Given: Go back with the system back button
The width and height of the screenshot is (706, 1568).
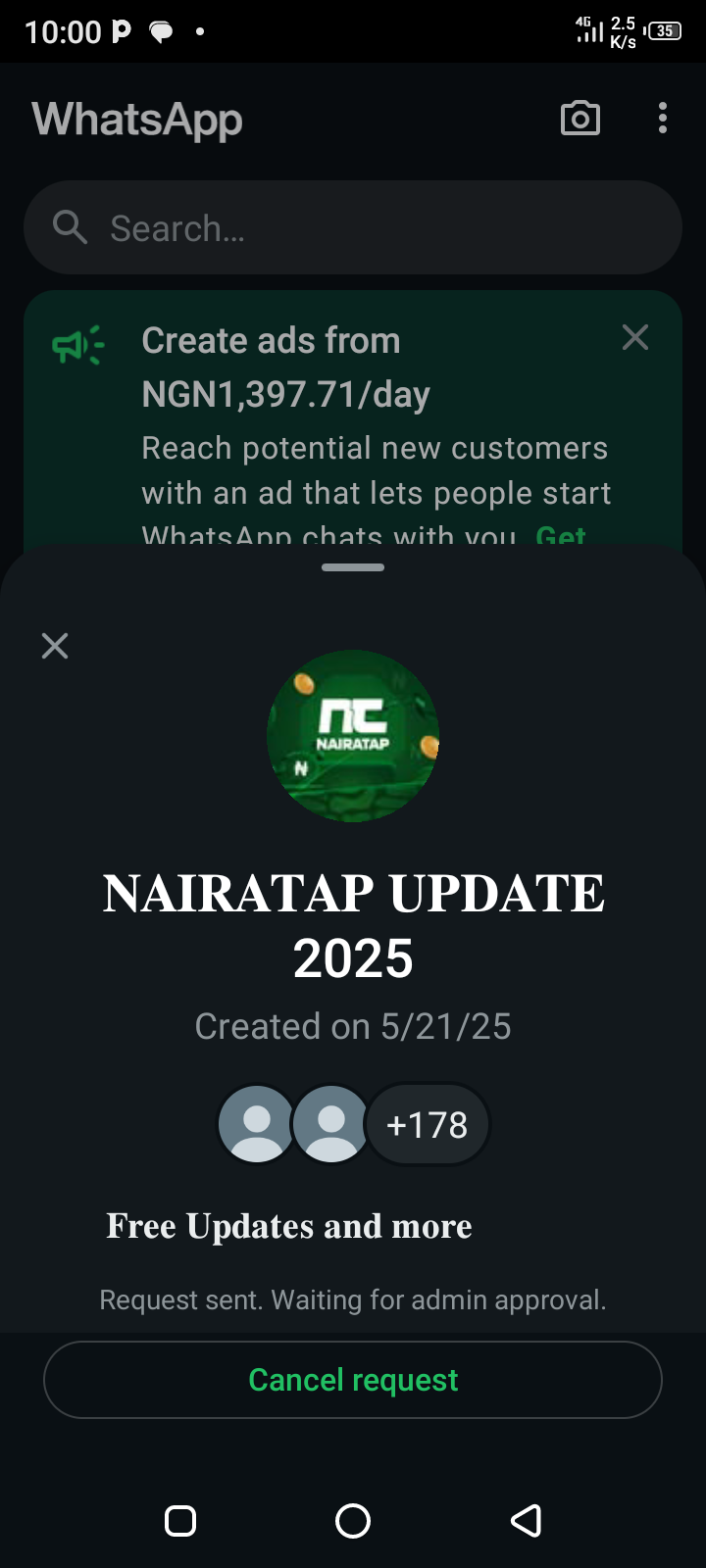Looking at the screenshot, I should pos(526,1521).
